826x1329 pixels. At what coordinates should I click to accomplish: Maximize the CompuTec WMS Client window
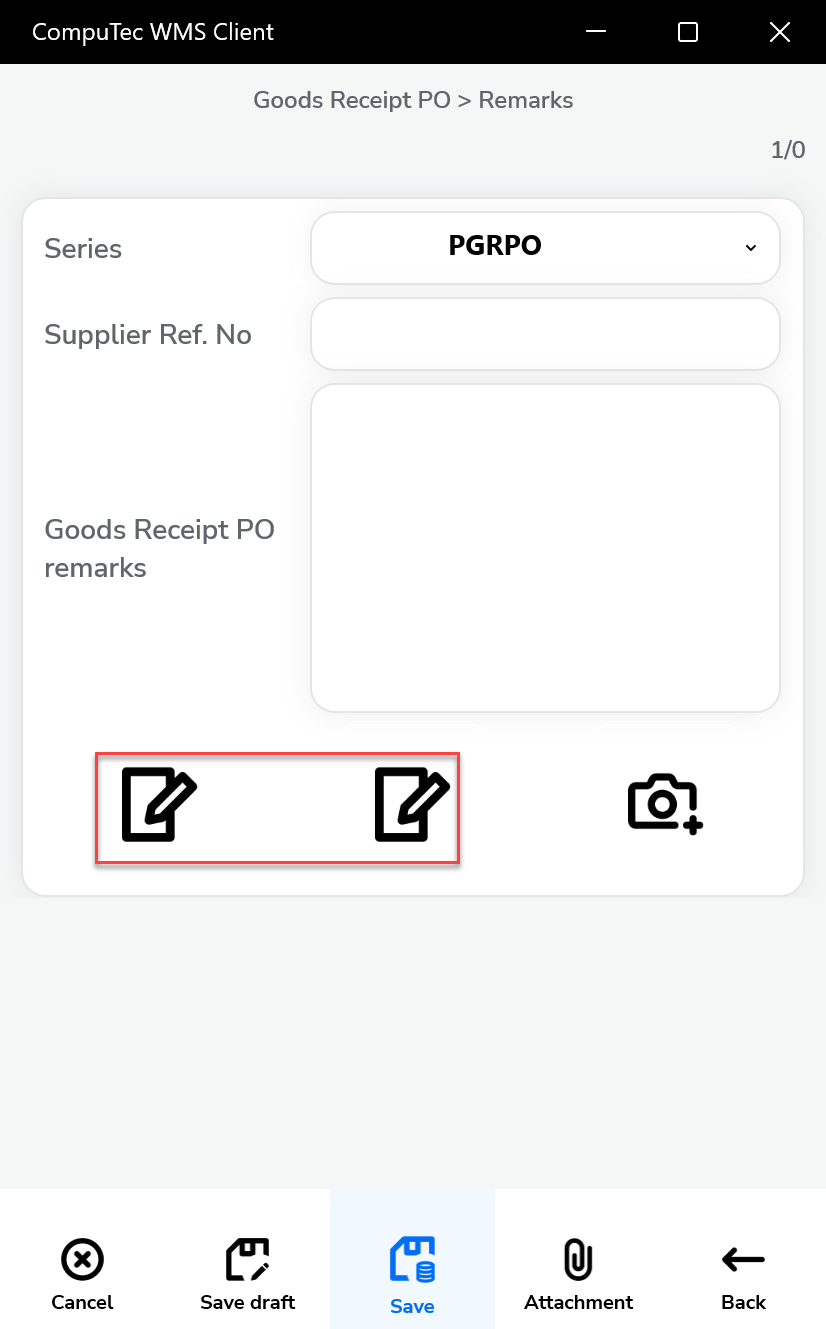pos(688,32)
